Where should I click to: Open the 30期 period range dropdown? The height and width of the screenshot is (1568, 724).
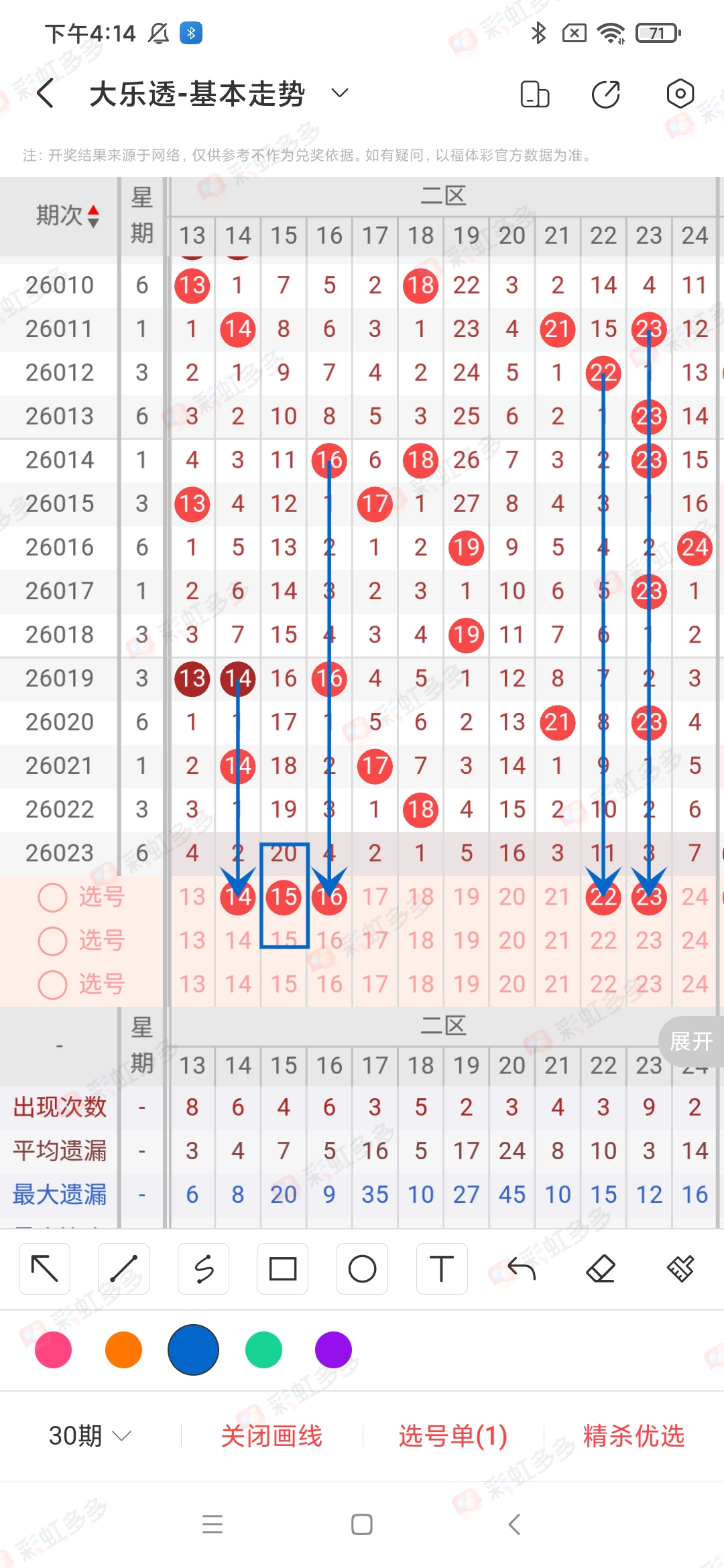coord(89,1436)
